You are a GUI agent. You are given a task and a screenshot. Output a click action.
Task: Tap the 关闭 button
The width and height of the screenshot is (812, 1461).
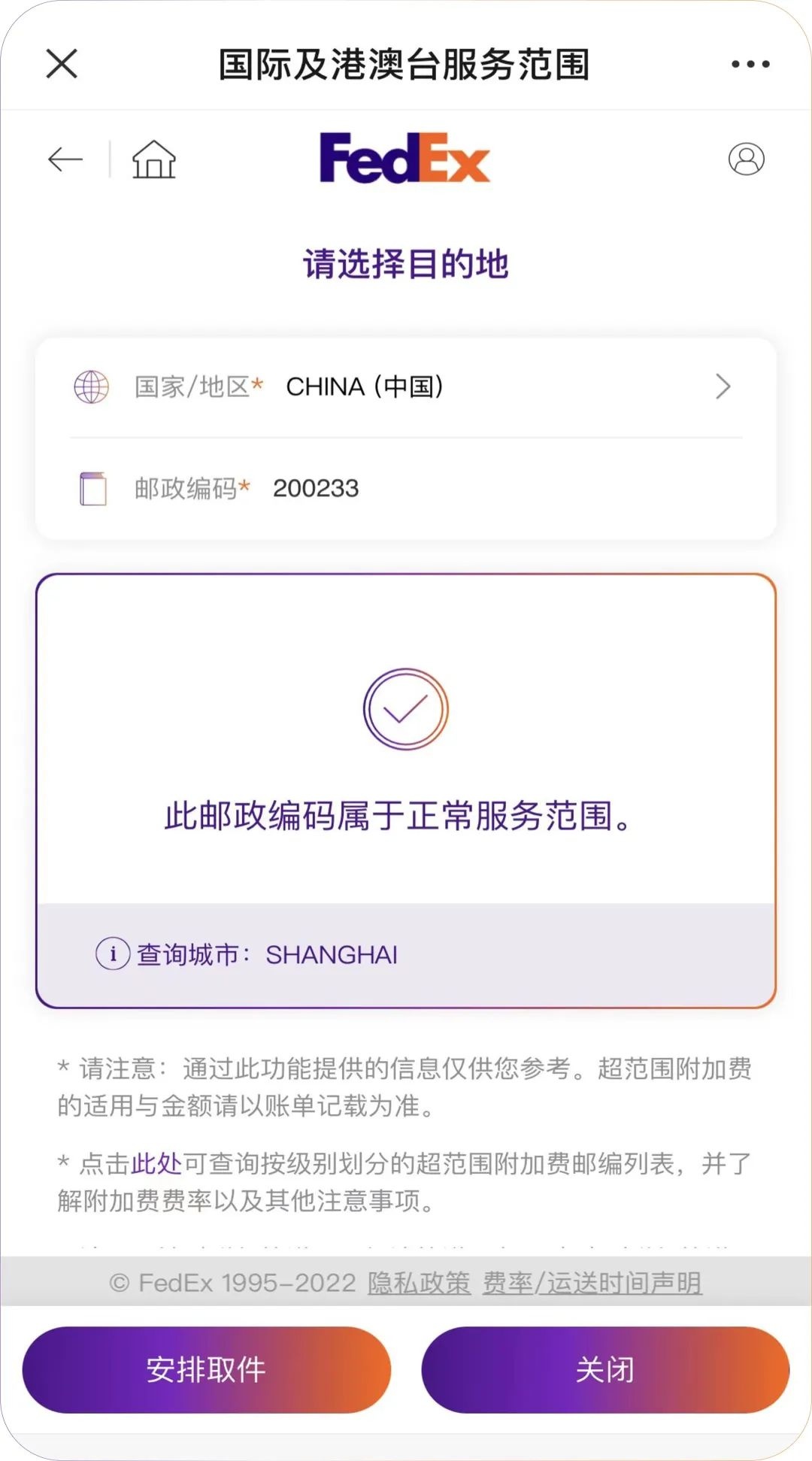[605, 1369]
